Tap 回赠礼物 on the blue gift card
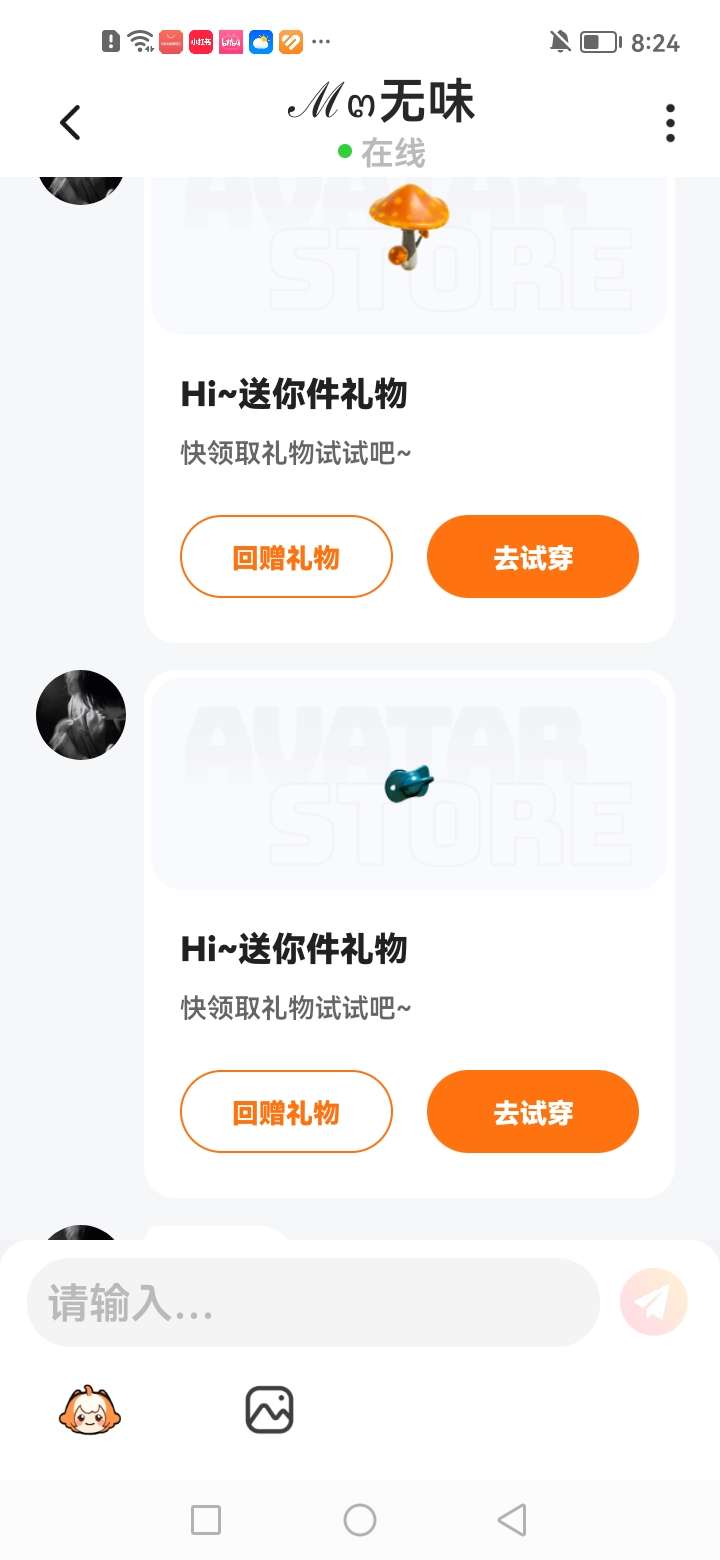 coord(286,1112)
